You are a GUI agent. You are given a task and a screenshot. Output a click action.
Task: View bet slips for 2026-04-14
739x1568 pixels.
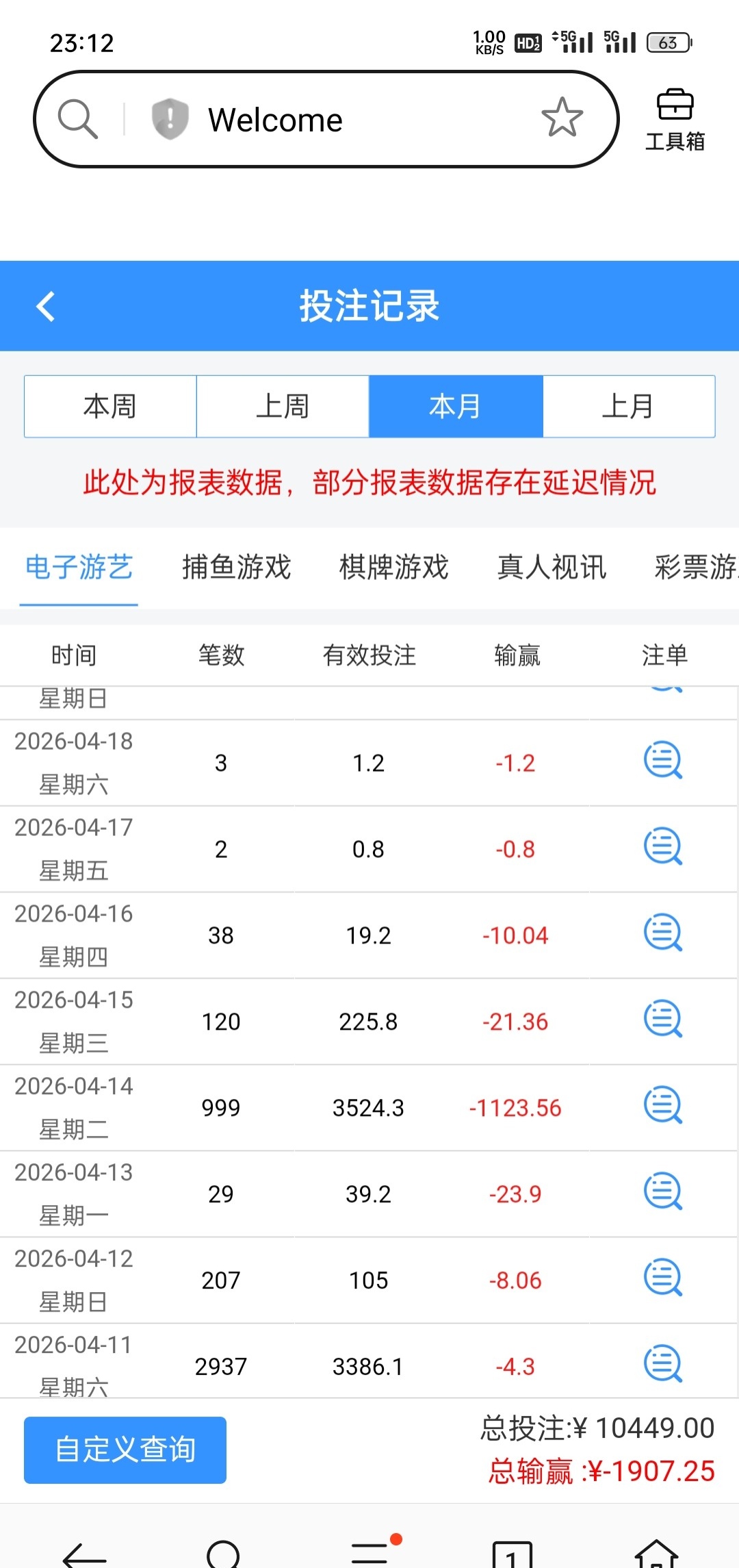click(x=662, y=1106)
